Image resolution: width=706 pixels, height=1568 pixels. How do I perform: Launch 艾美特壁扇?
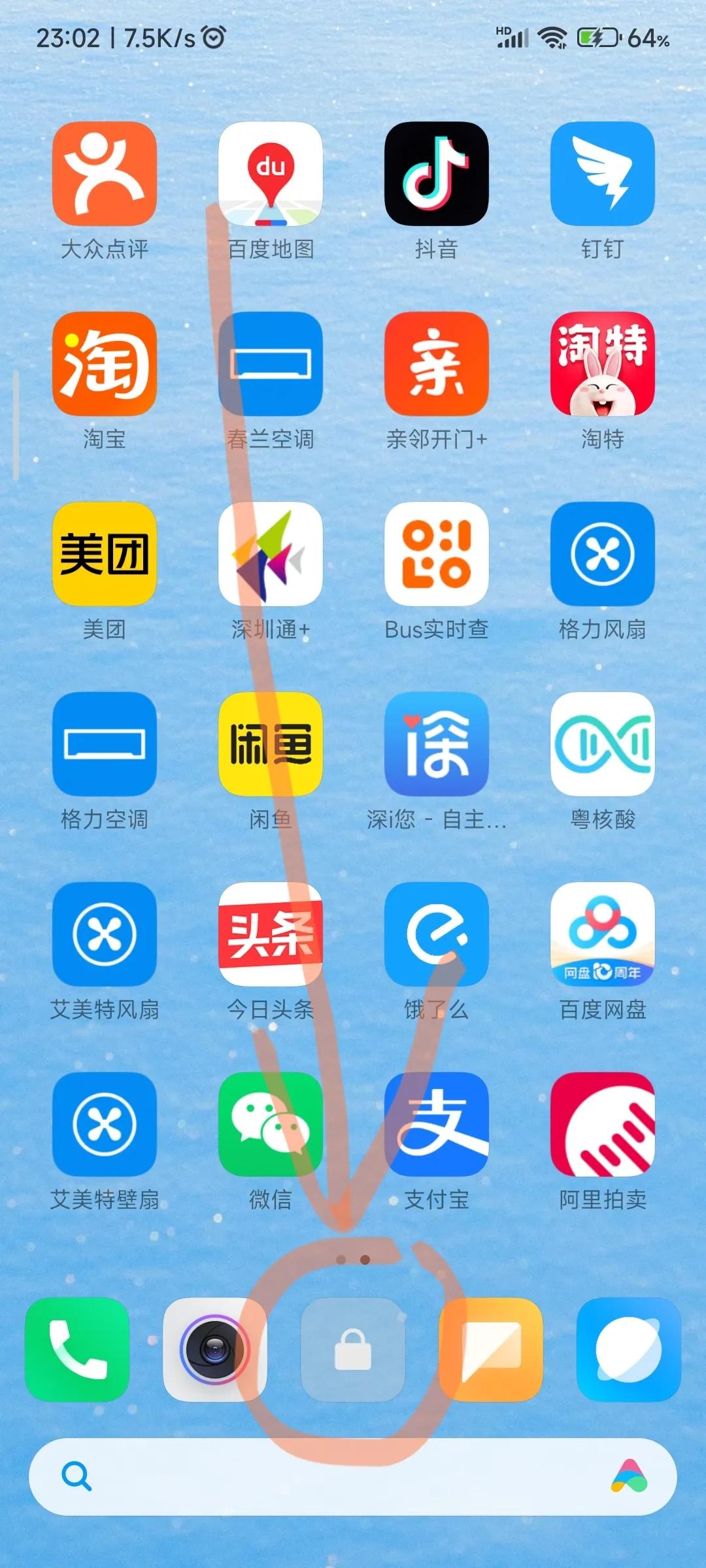pyautogui.click(x=105, y=1124)
